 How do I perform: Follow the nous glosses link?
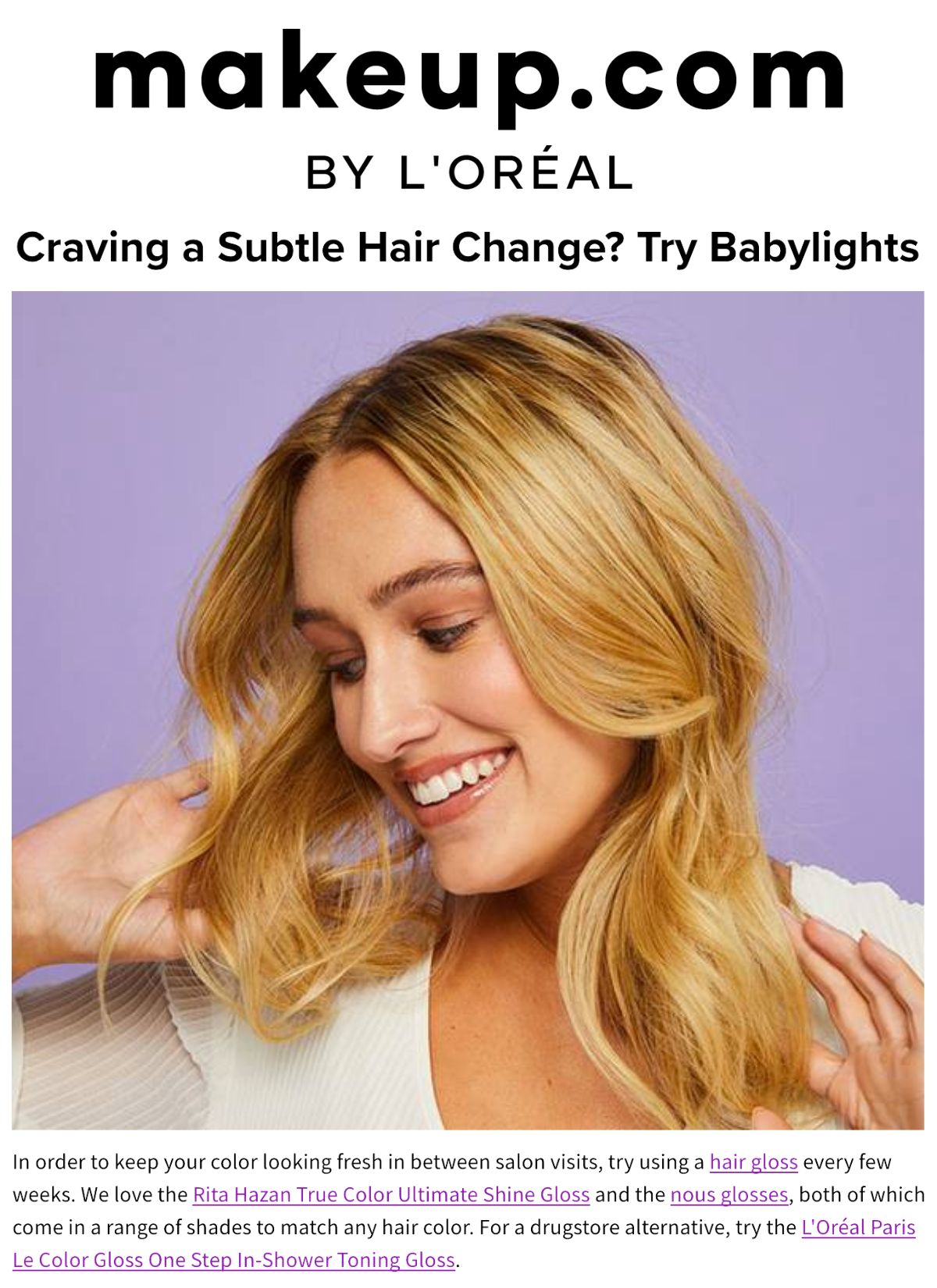click(729, 1195)
